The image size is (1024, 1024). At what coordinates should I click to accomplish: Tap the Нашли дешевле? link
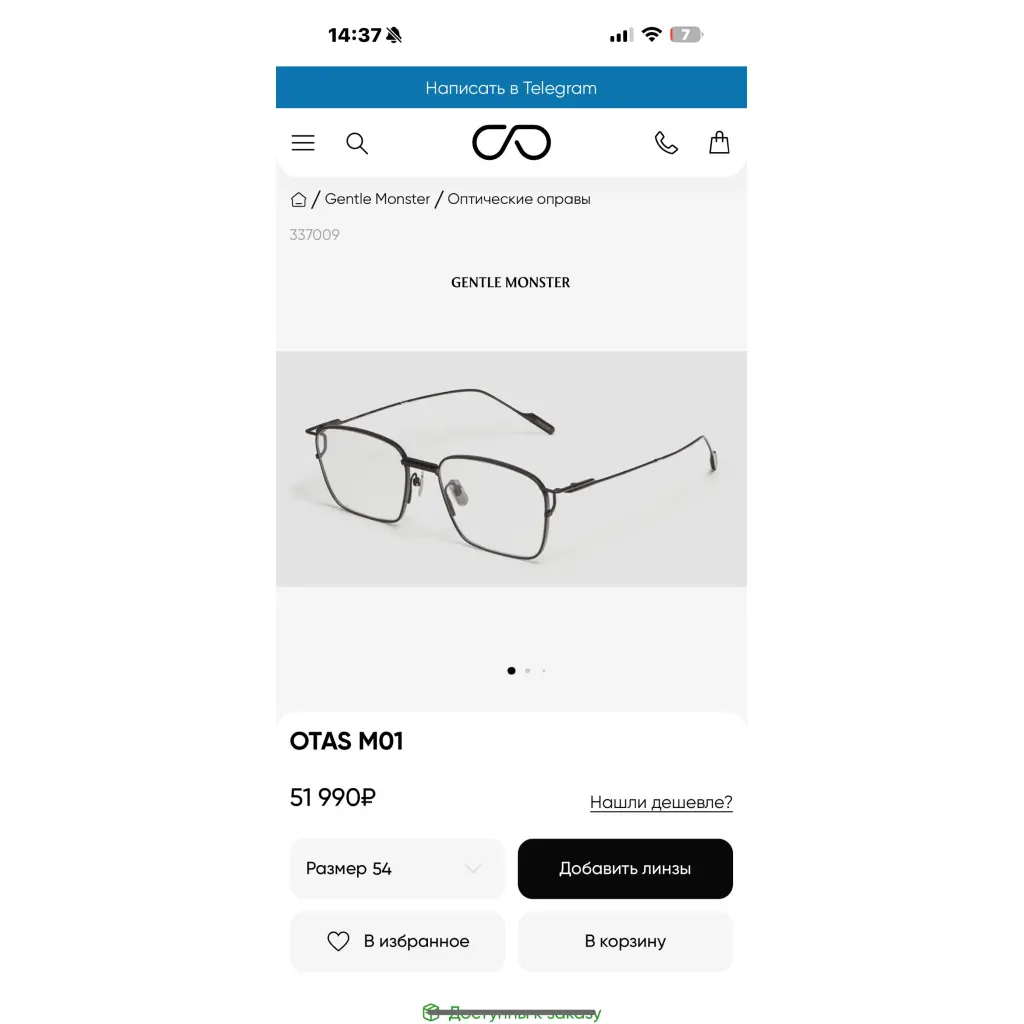[661, 802]
